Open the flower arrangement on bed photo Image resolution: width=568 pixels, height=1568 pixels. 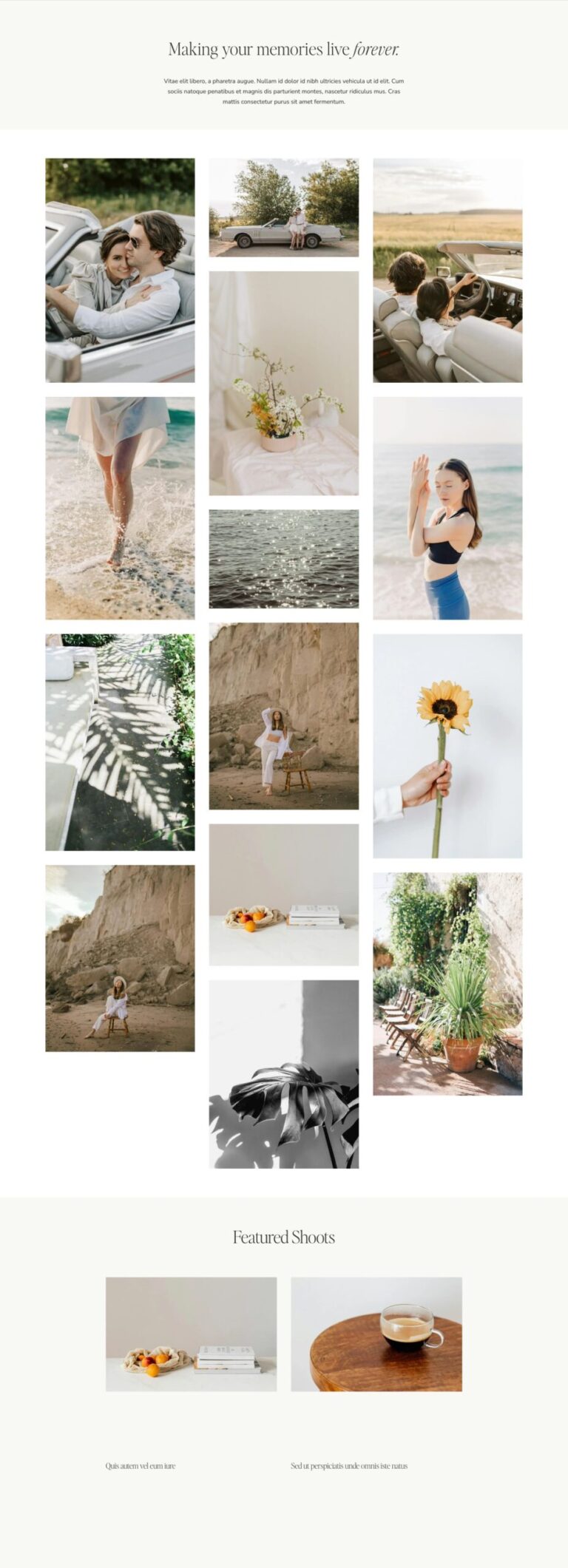coord(283,382)
